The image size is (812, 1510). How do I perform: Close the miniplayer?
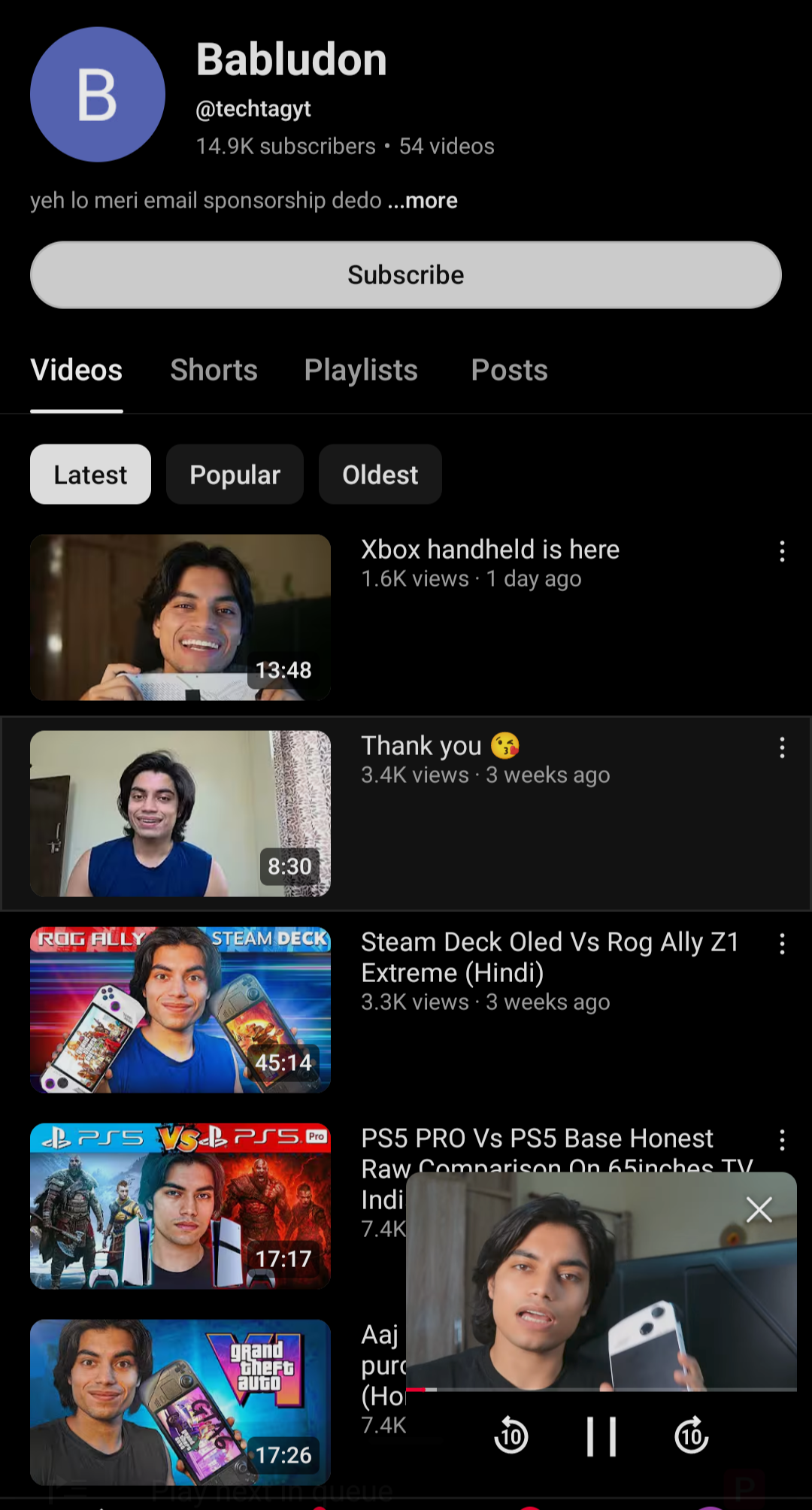[x=759, y=1210]
